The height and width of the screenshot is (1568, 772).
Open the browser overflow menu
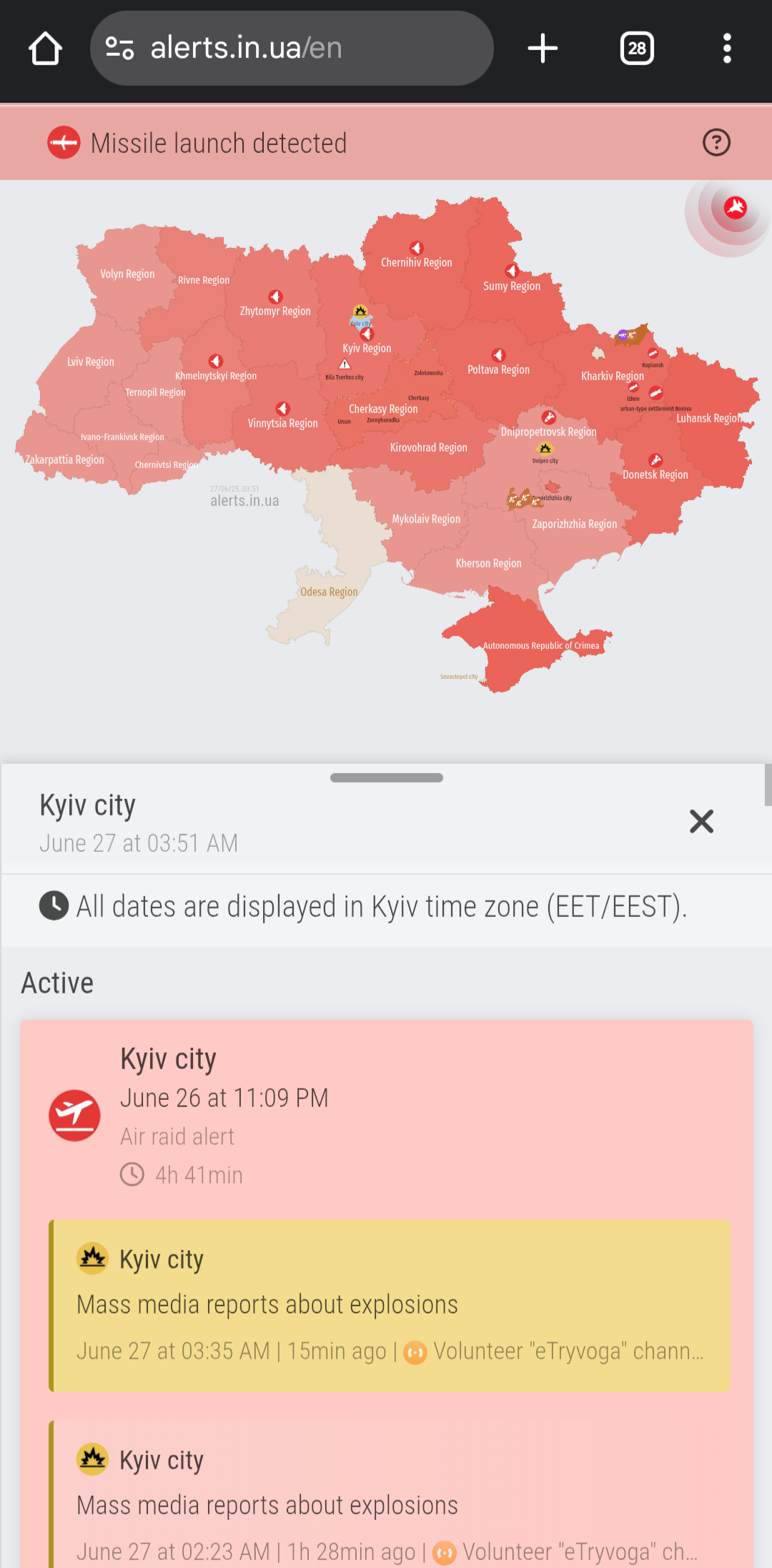(x=726, y=49)
